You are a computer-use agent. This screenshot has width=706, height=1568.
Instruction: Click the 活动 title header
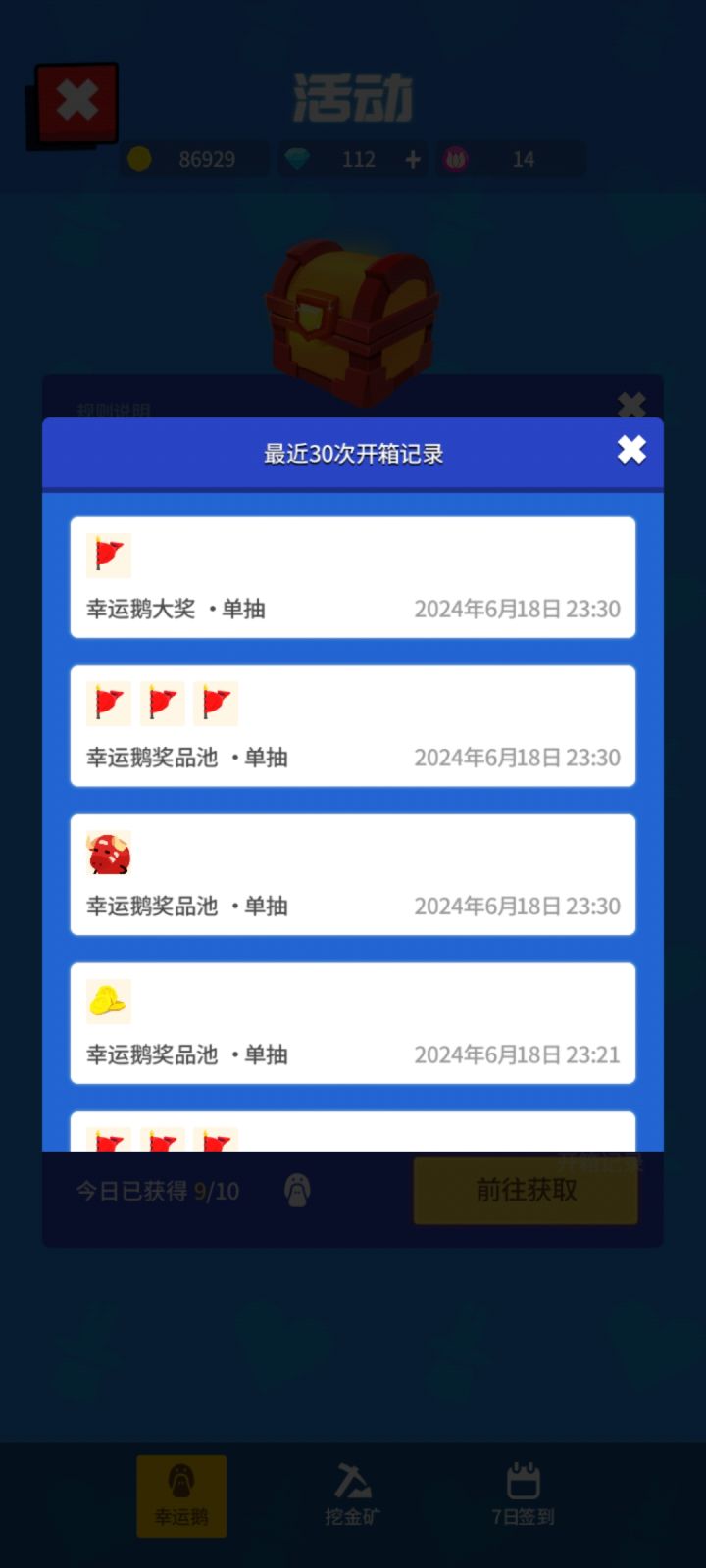coord(351,95)
